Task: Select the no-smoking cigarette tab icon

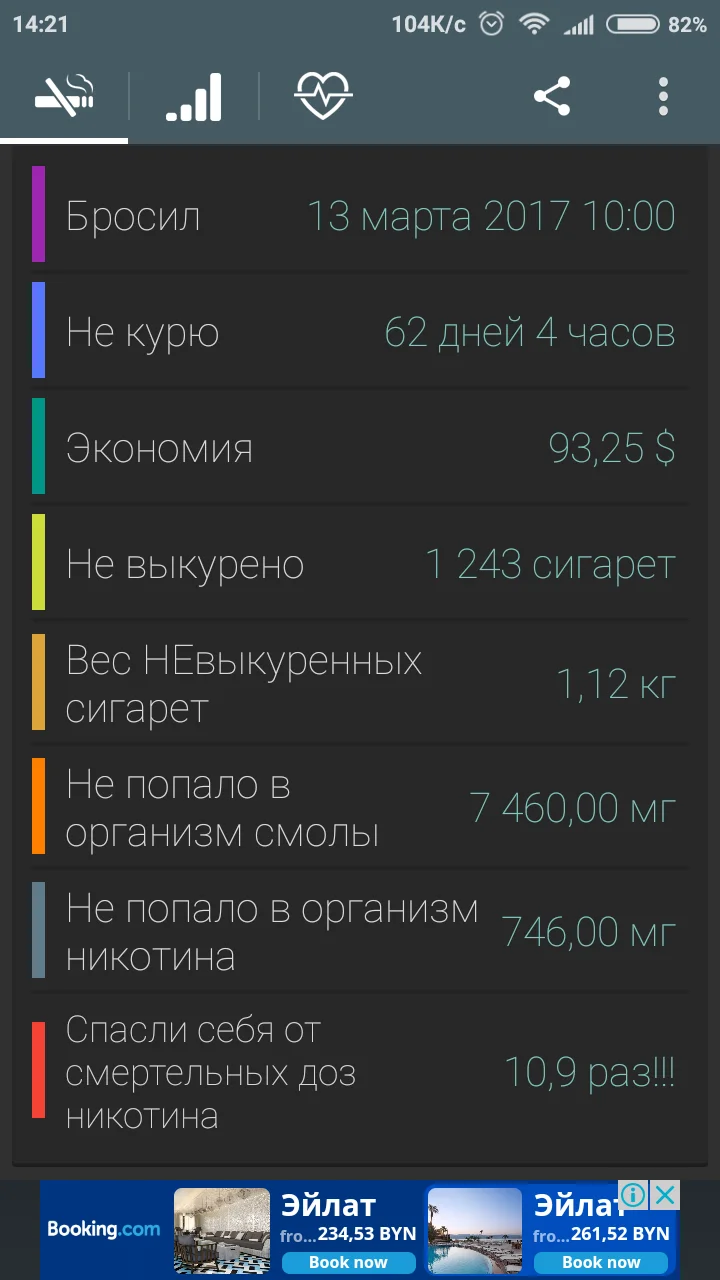Action: pos(64,95)
